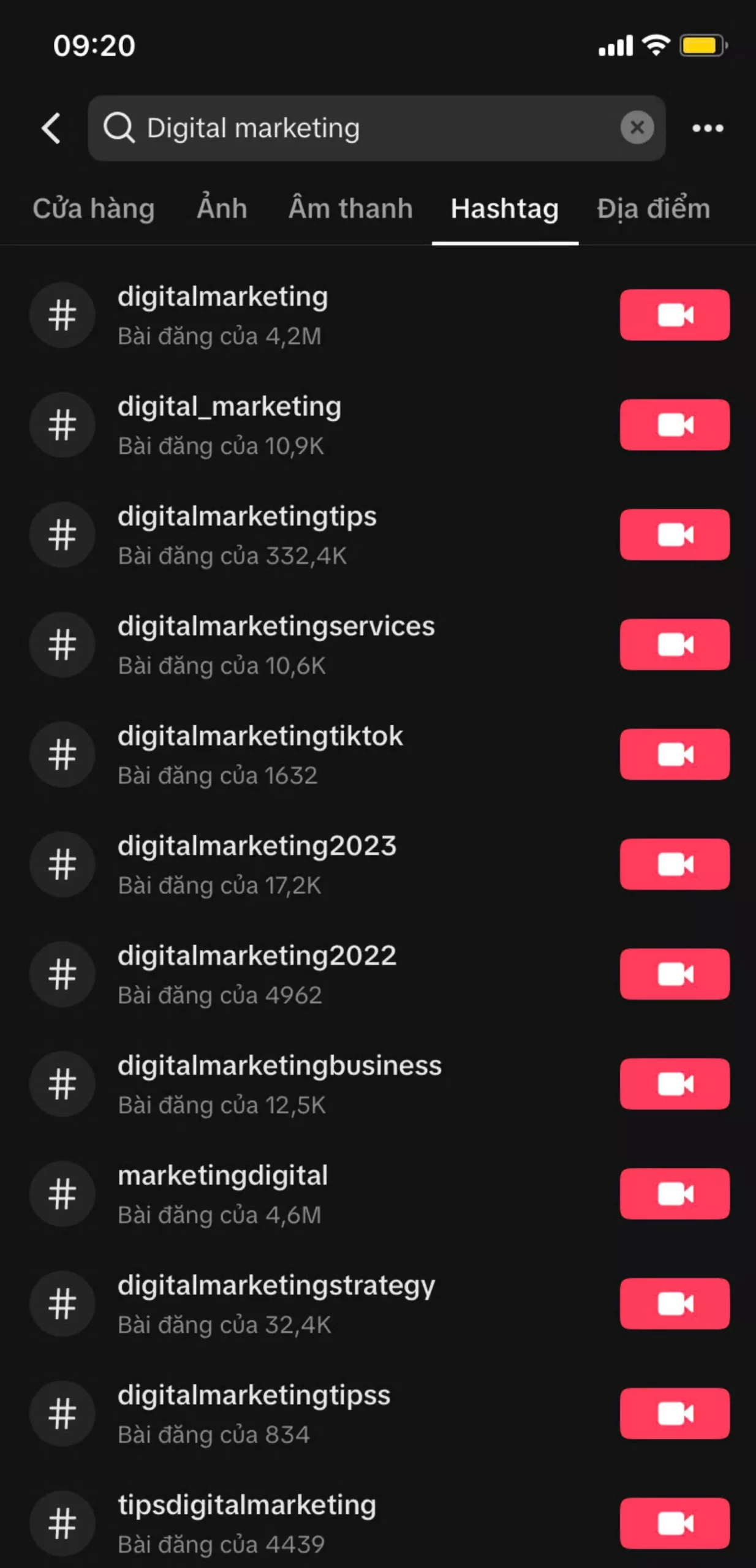Image resolution: width=756 pixels, height=1568 pixels.
Task: Open the marketingdigital hashtag
Action: 223,1194
